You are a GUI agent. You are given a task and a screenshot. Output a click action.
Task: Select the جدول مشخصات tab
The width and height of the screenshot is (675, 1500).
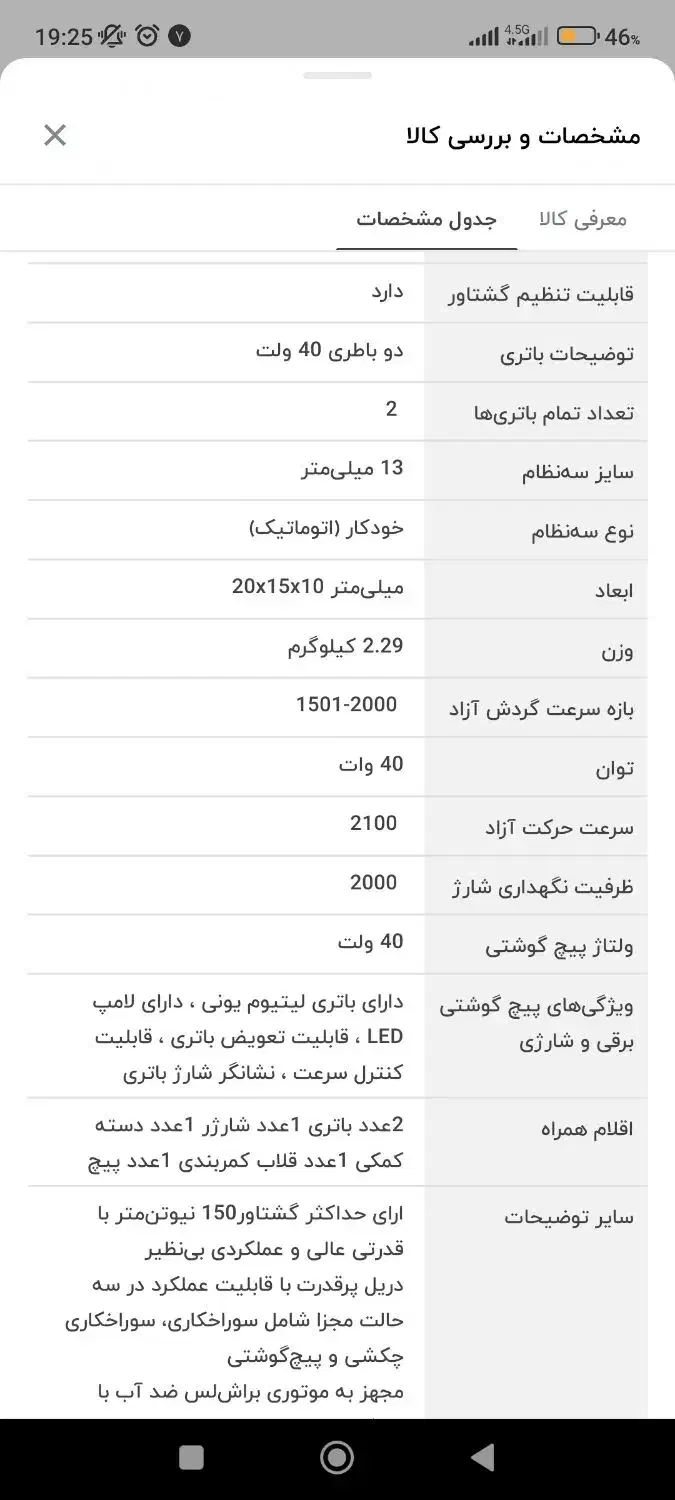[426, 218]
